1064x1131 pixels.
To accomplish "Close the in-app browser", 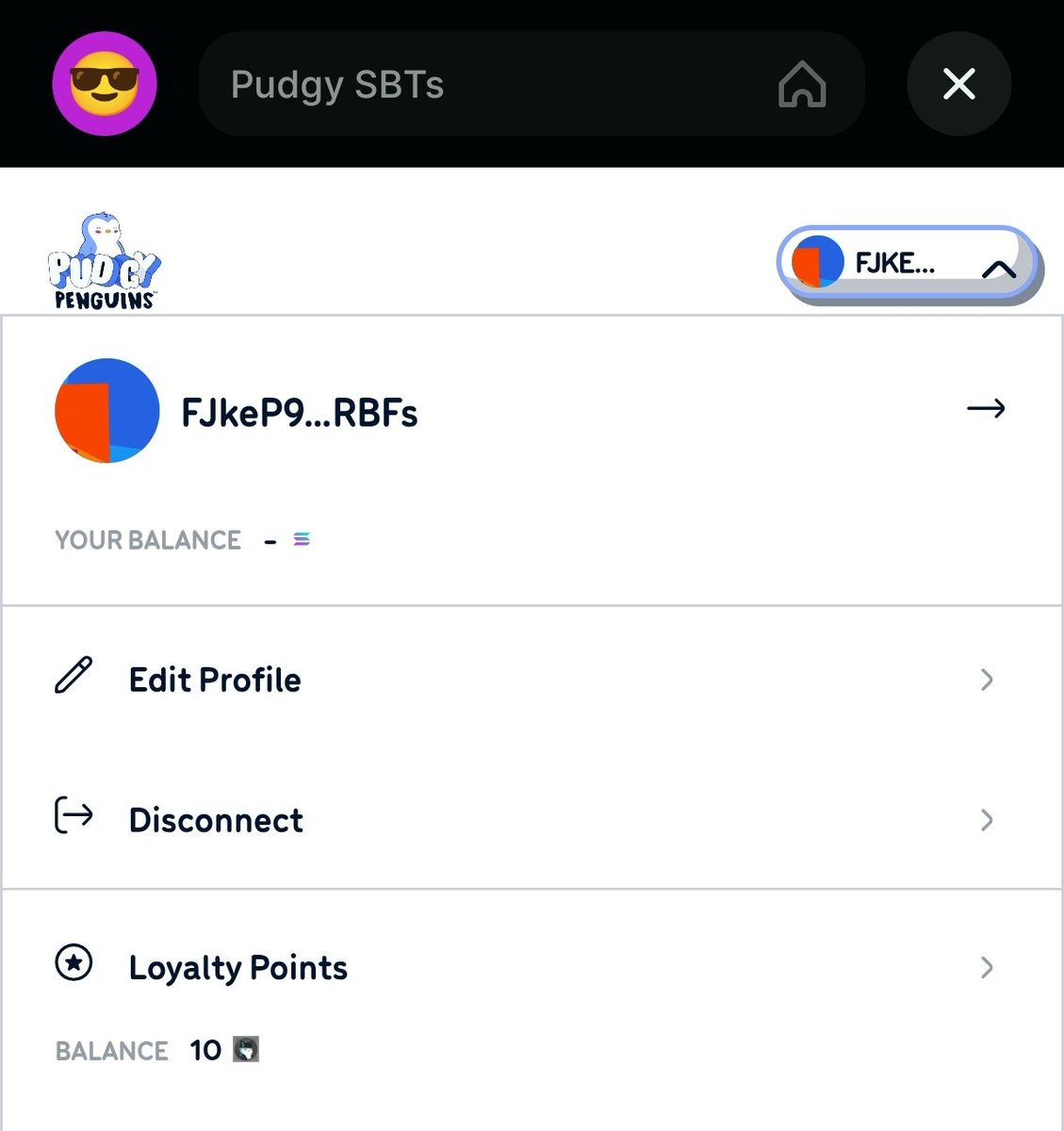I will coord(958,85).
